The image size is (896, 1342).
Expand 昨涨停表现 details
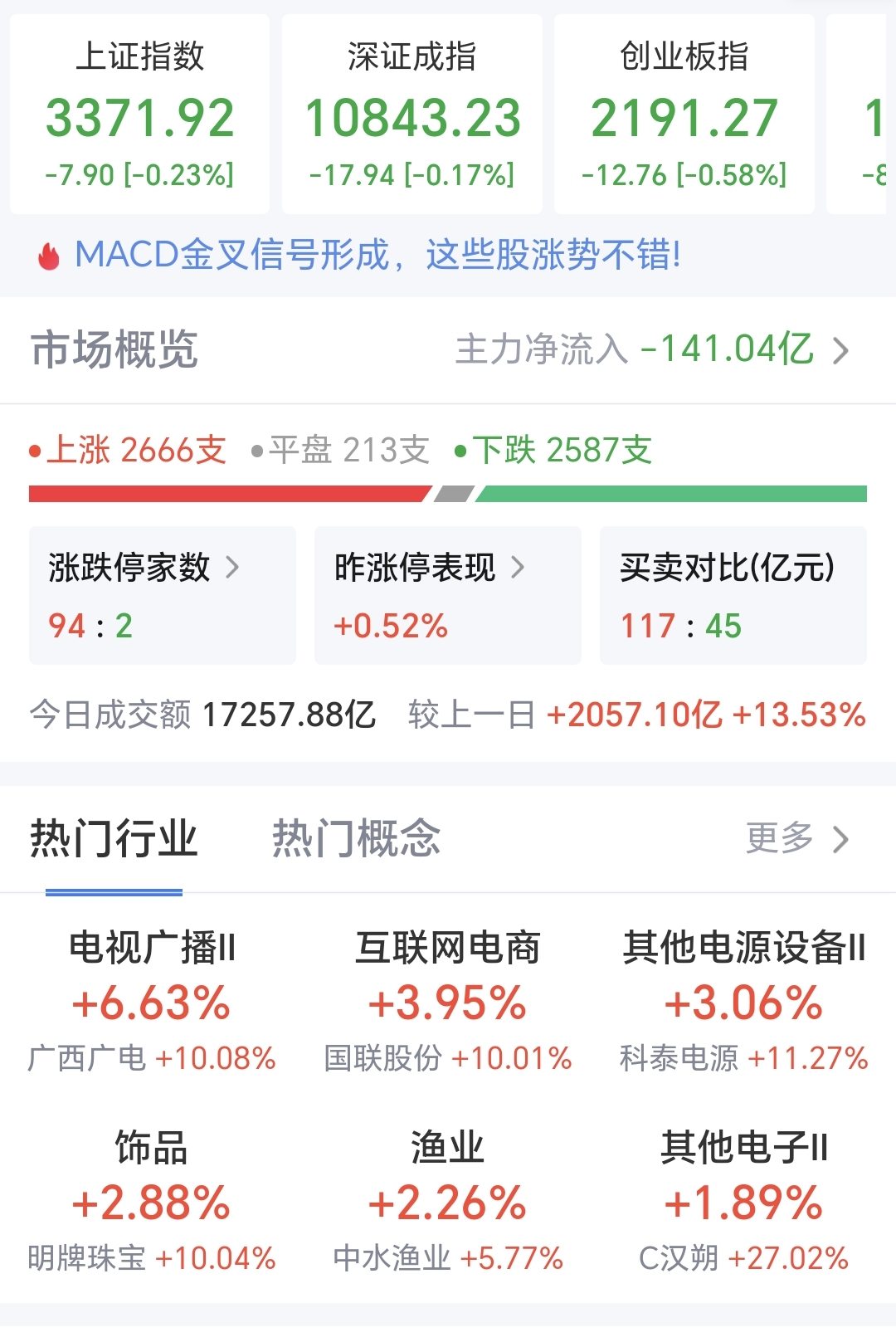click(521, 567)
